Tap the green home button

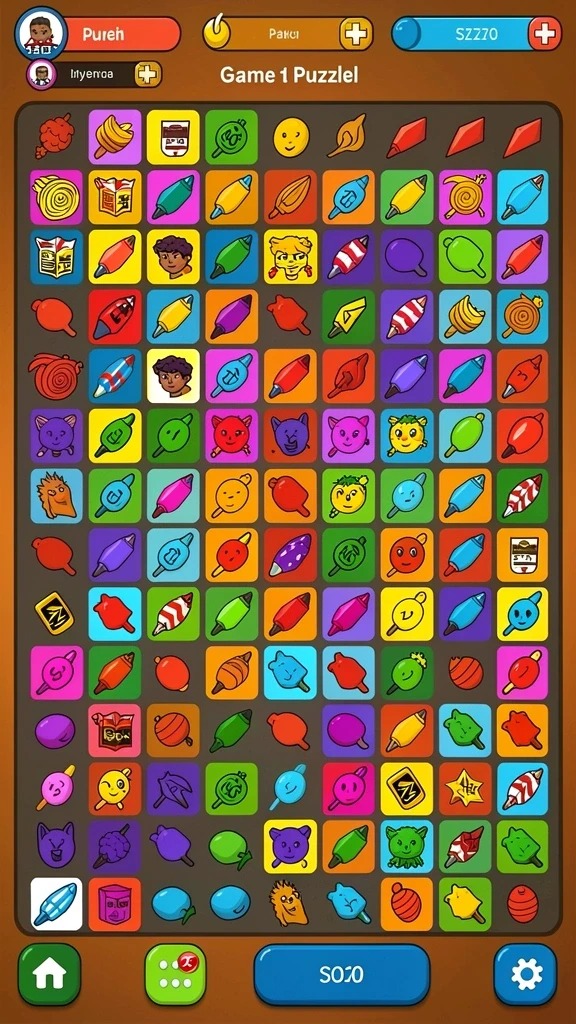(x=49, y=974)
